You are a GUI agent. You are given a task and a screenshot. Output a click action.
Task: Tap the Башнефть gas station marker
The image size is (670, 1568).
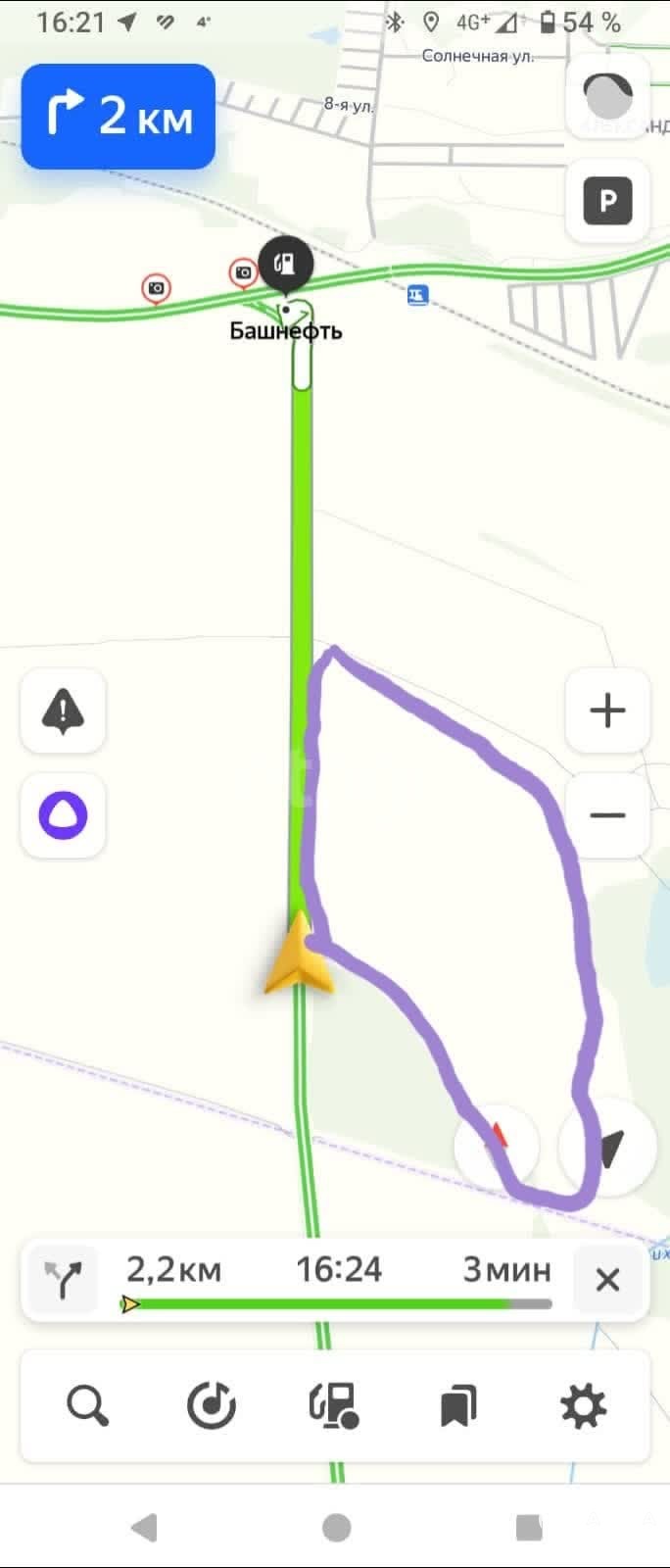tap(285, 265)
